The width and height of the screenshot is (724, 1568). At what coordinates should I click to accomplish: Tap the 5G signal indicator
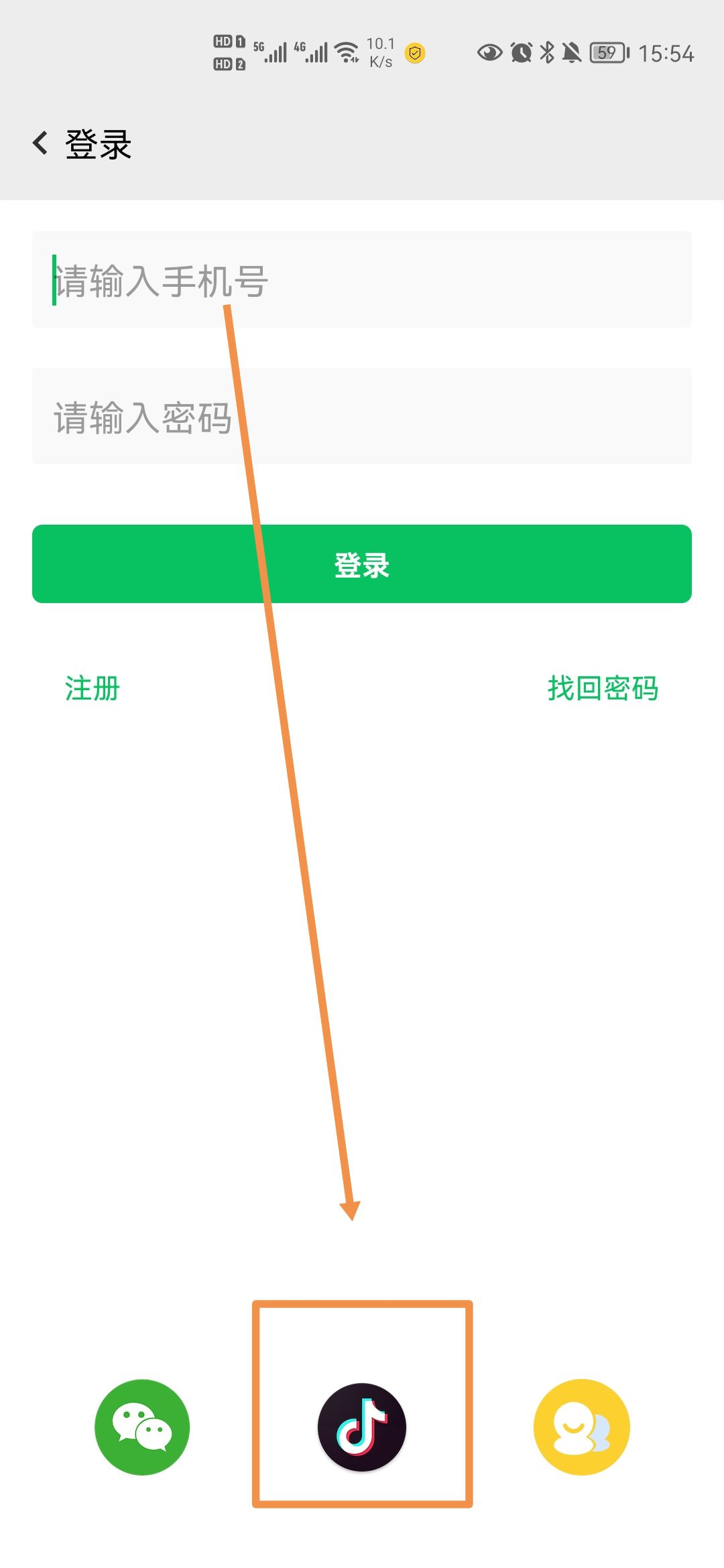point(271,52)
